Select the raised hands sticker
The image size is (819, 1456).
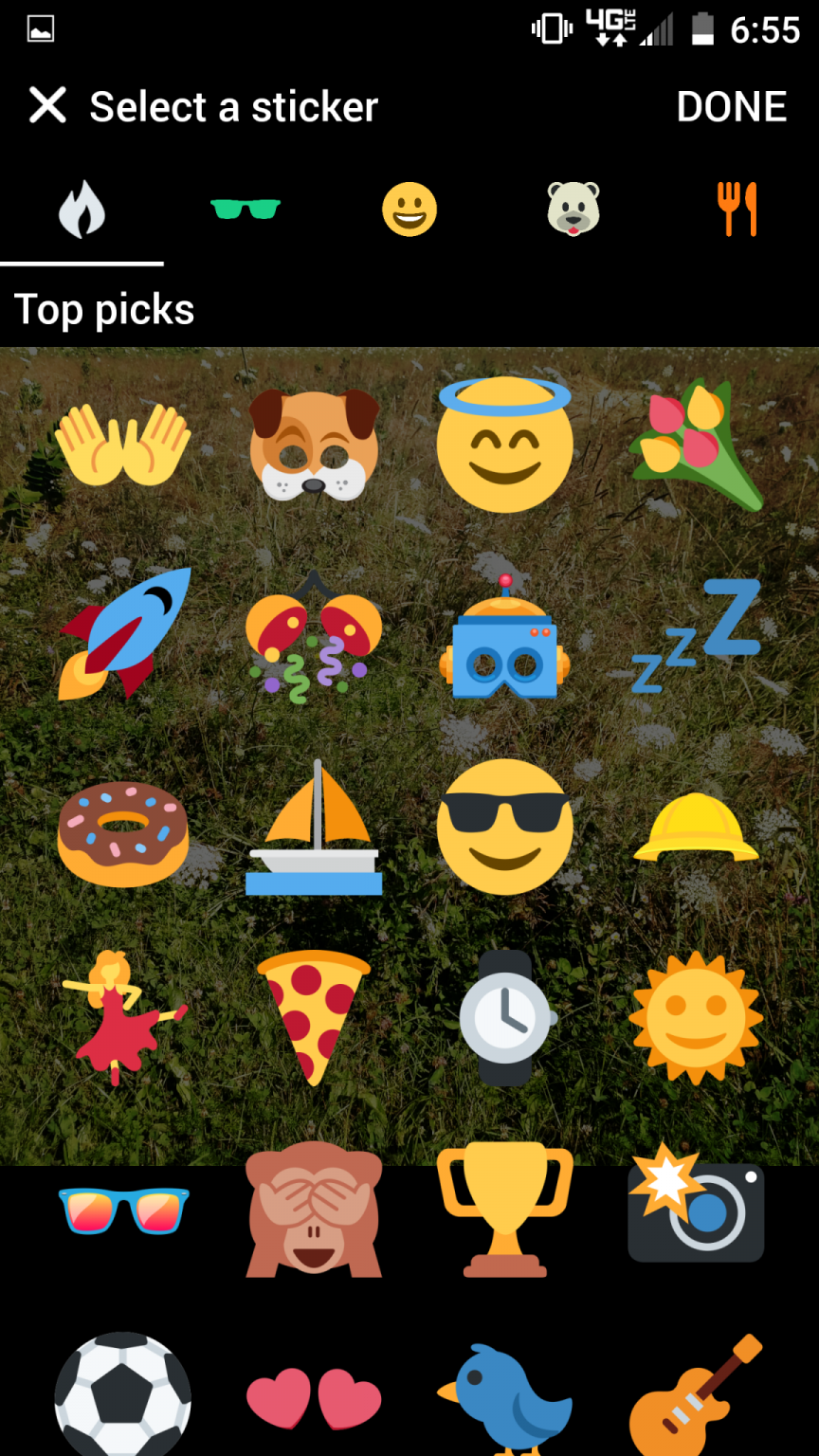click(x=123, y=445)
